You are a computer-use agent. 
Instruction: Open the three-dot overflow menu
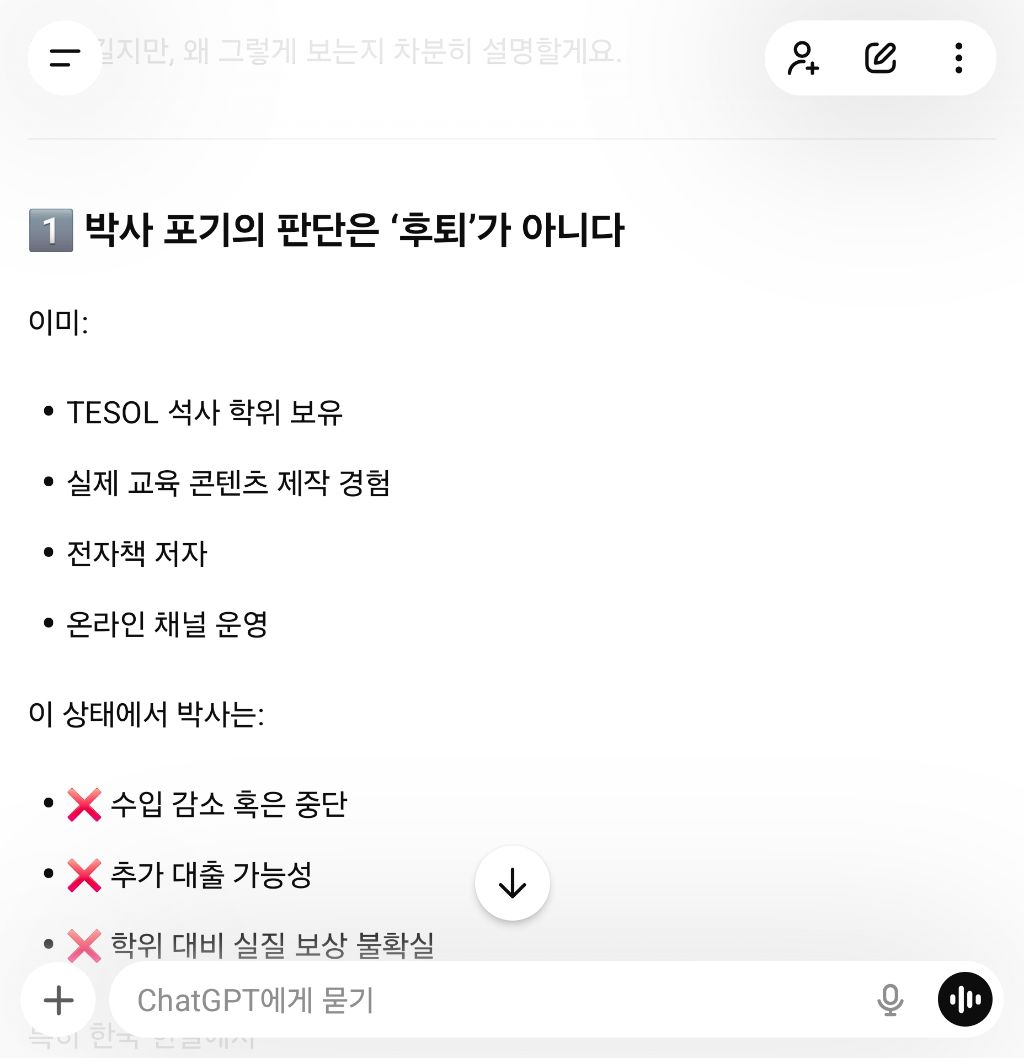pyautogui.click(x=958, y=58)
